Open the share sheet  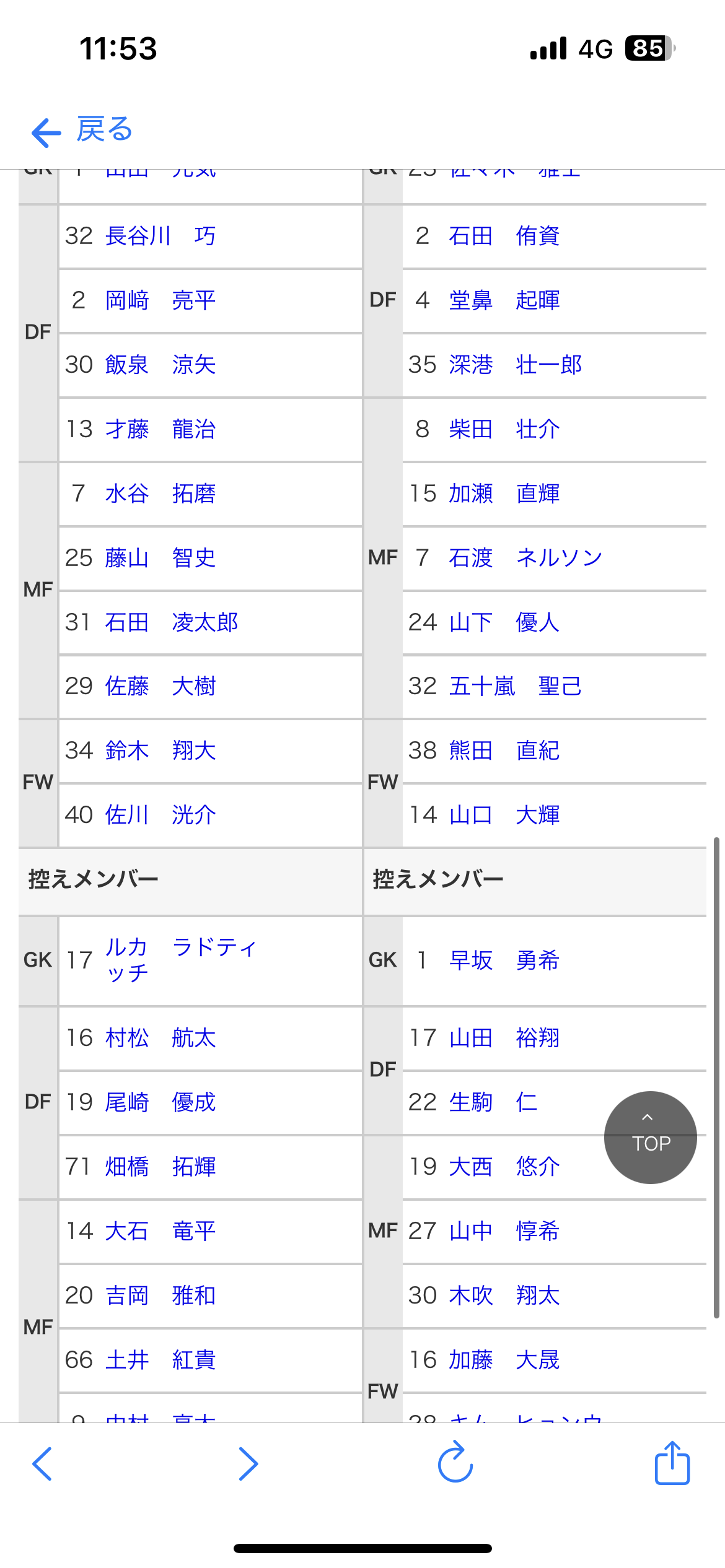point(672,1463)
